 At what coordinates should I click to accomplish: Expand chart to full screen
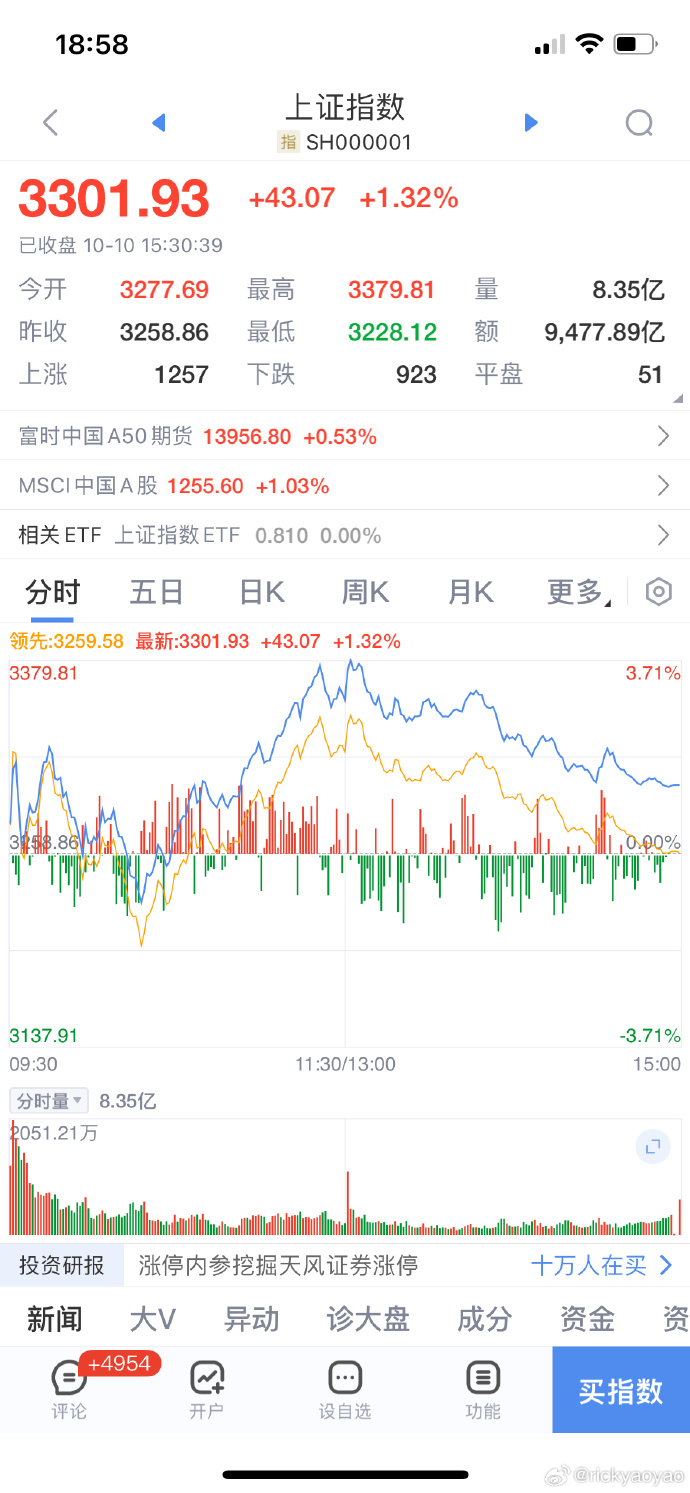coord(653,1147)
